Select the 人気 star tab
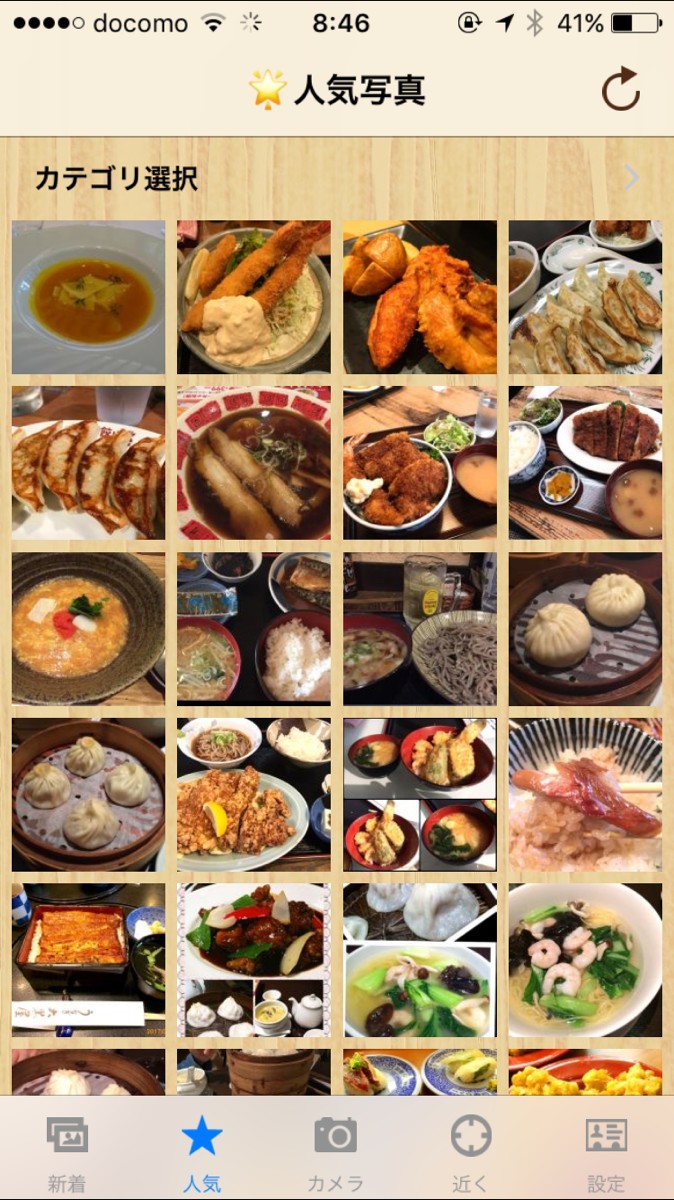 [x=202, y=1150]
